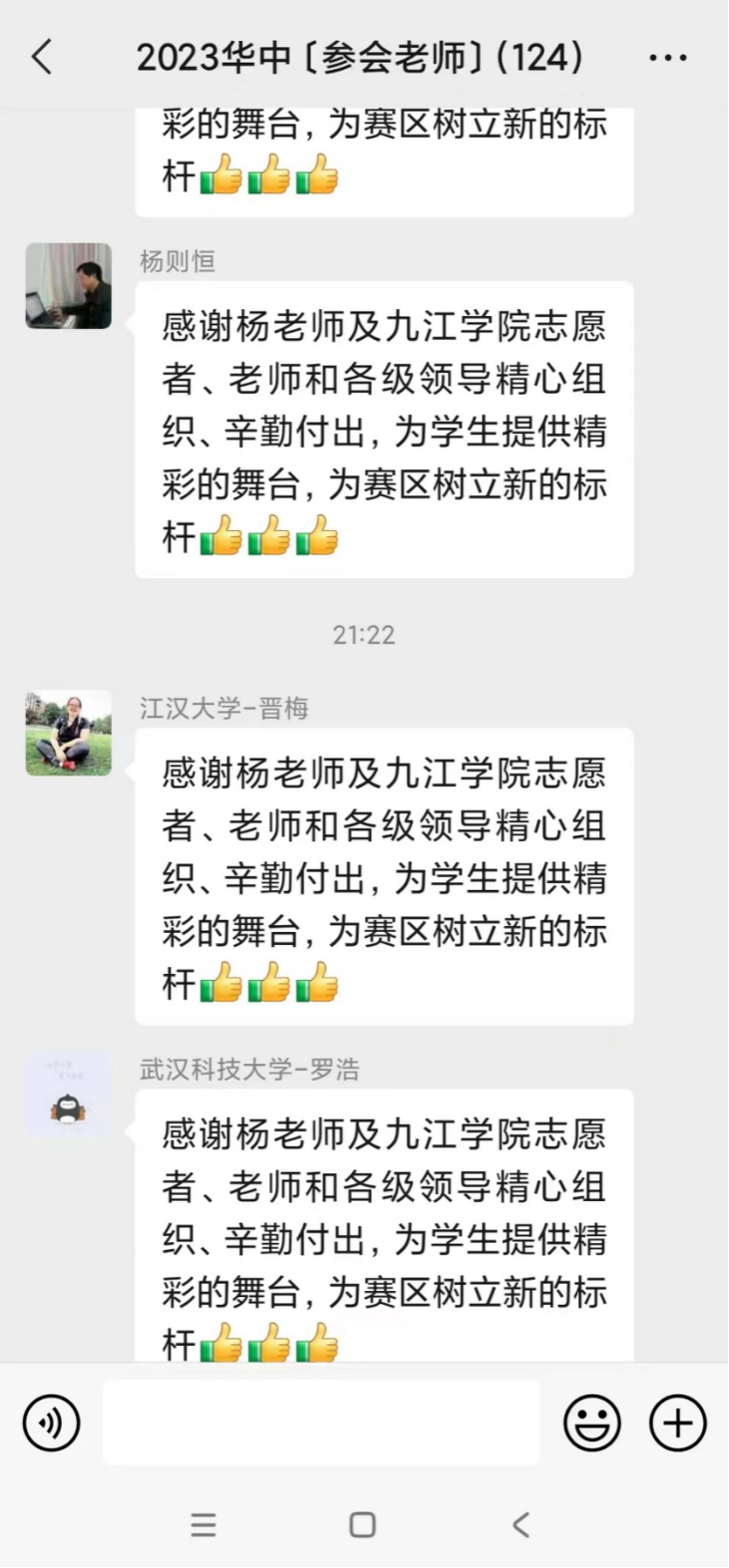The height and width of the screenshot is (1568, 729).
Task: Open the system recent apps view
Action: click(203, 1525)
